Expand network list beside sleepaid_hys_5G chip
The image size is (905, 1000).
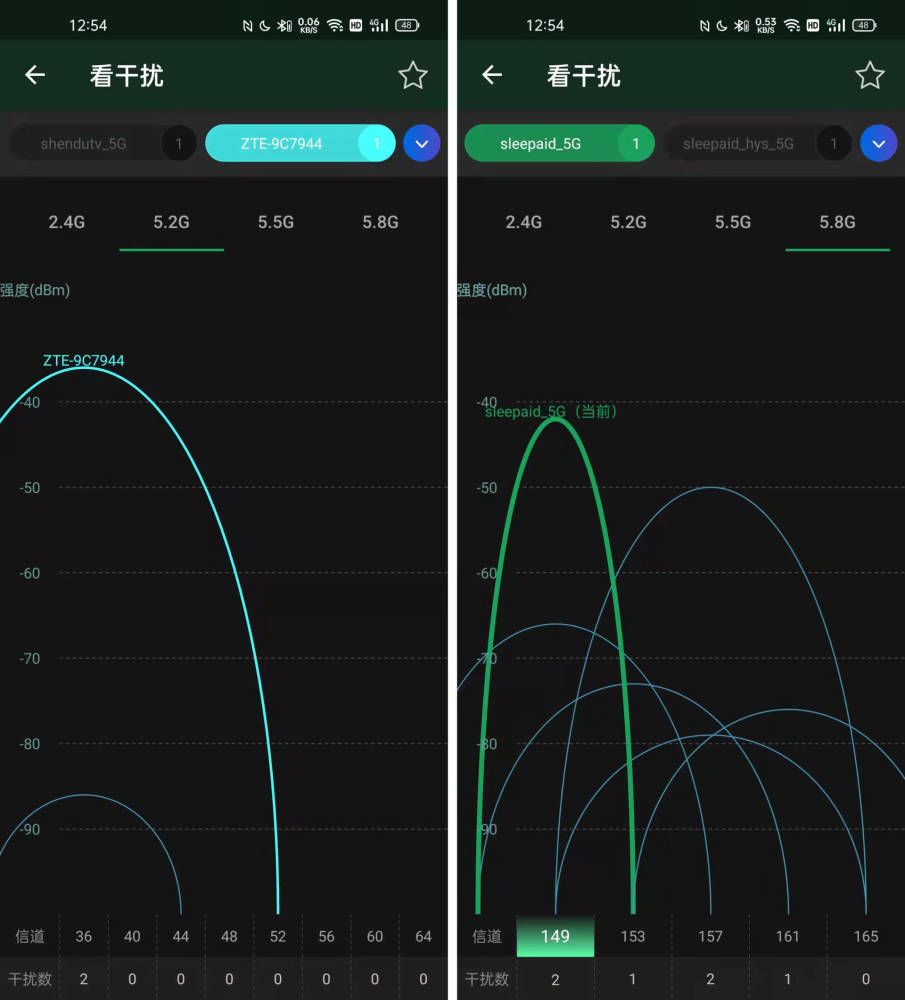pyautogui.click(x=878, y=144)
